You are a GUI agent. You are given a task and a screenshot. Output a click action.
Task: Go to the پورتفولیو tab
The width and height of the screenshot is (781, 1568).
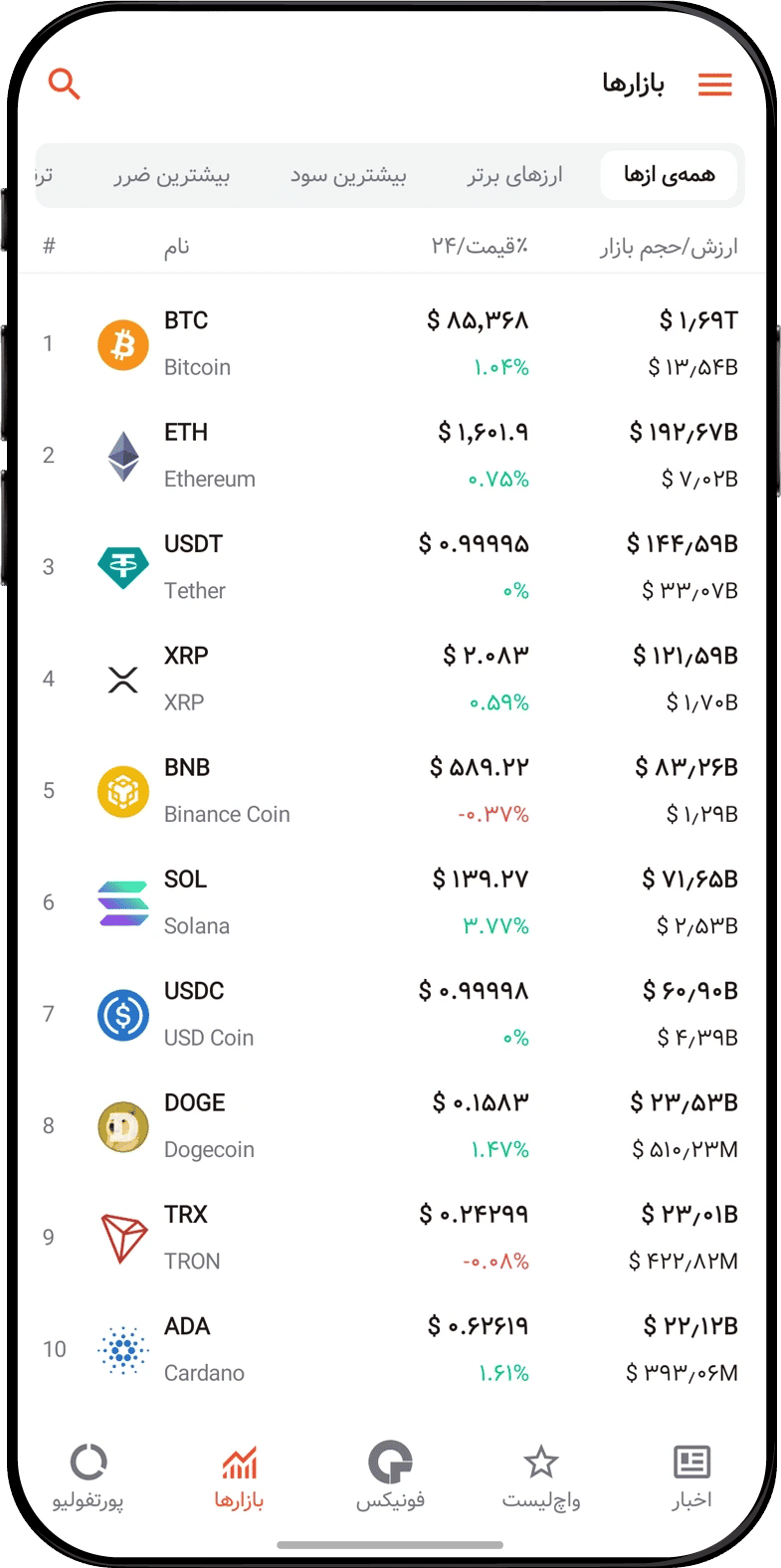pos(89,1476)
